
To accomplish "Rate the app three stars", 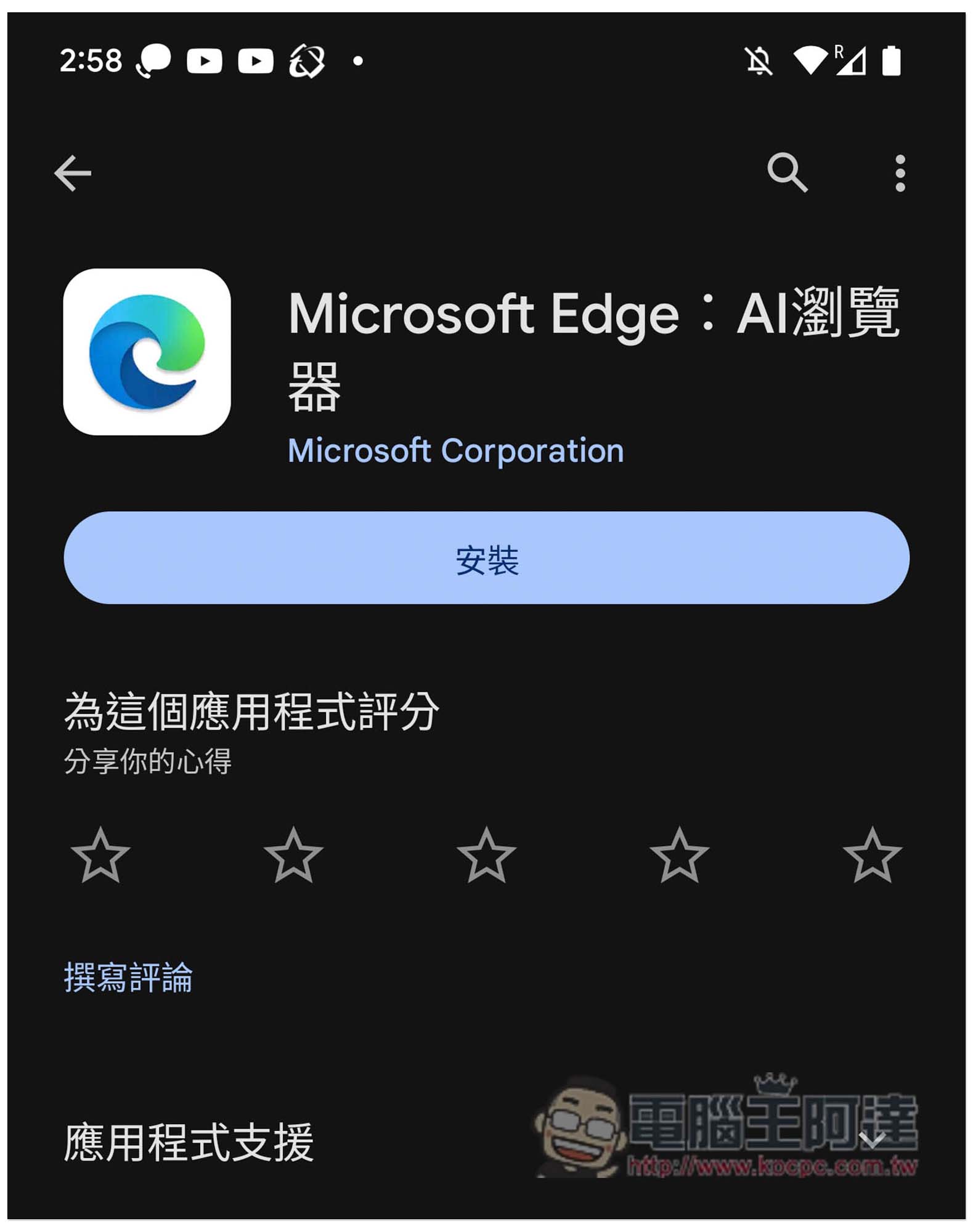I will 486,854.
